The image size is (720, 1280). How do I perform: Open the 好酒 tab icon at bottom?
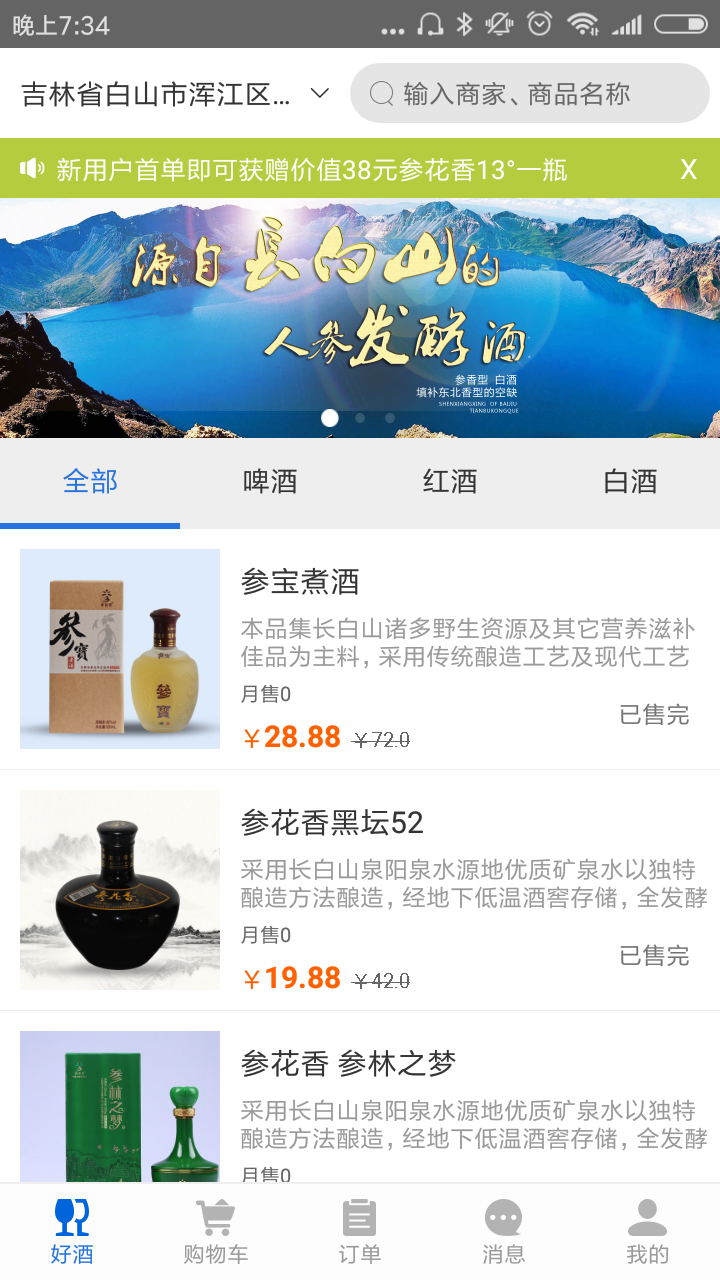(71, 1218)
